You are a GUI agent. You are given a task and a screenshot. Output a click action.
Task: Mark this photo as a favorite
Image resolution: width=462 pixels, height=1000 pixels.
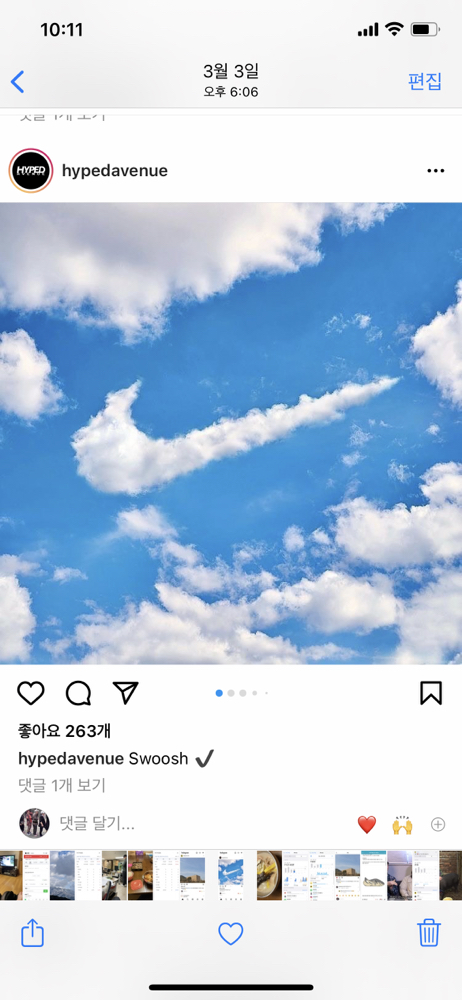point(230,934)
